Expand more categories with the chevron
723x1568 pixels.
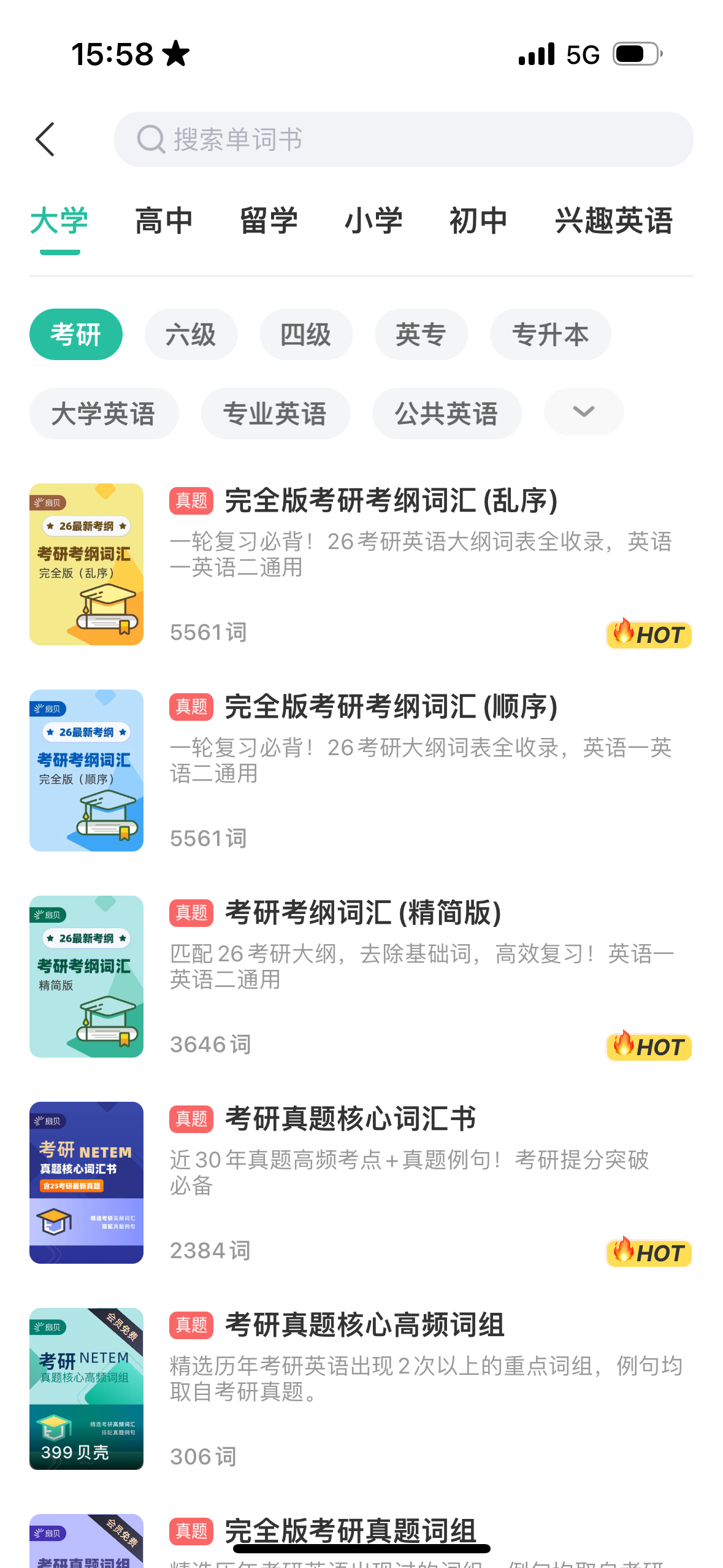point(584,412)
